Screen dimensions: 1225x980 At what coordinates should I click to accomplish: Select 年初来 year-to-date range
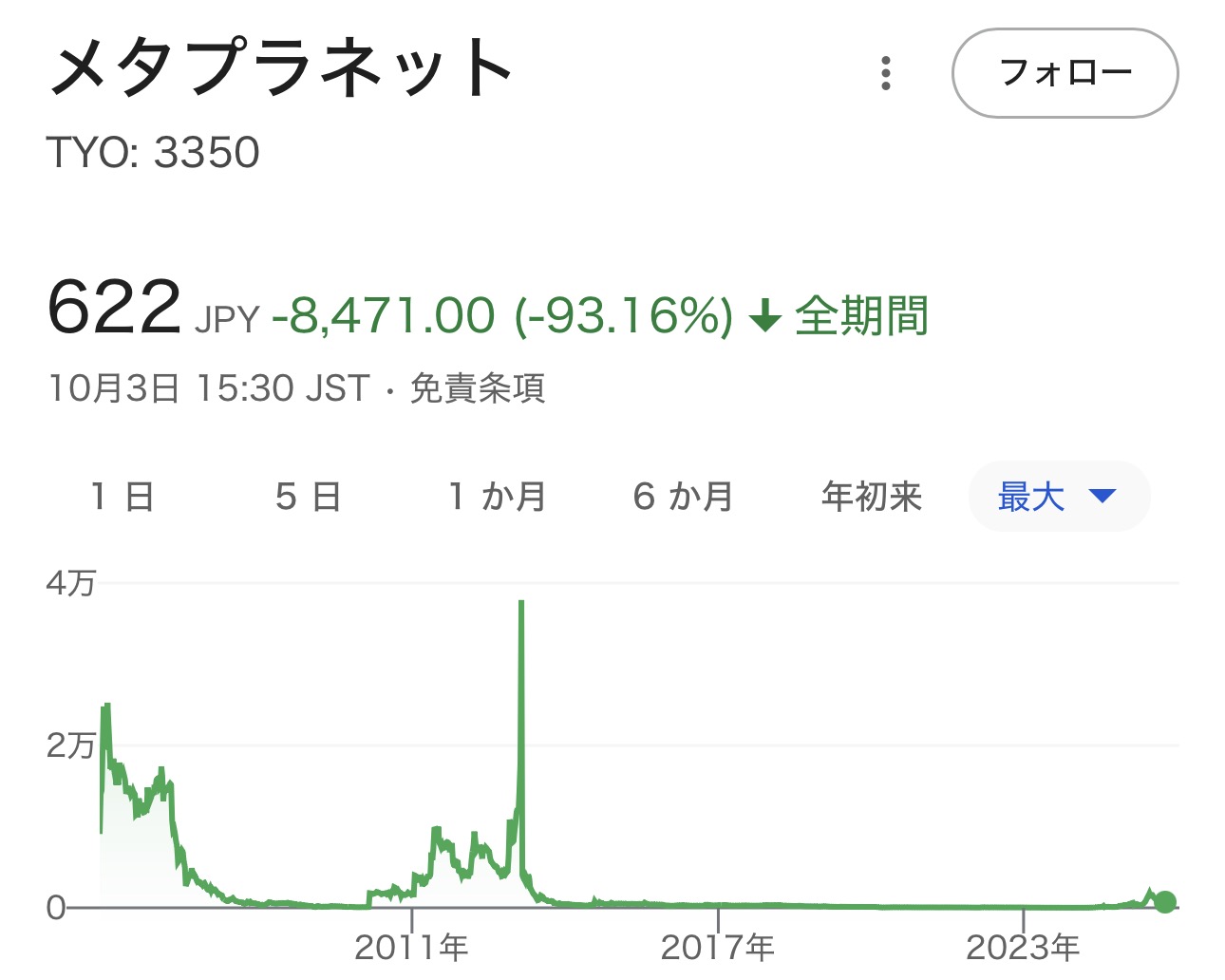(872, 496)
